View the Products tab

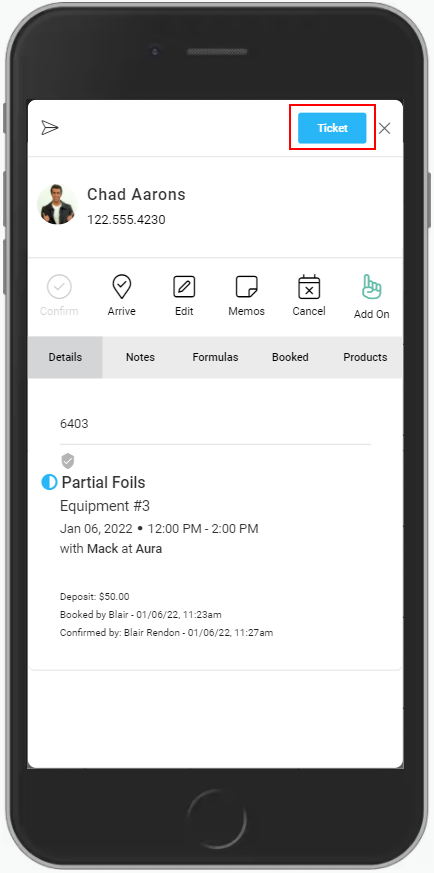365,357
